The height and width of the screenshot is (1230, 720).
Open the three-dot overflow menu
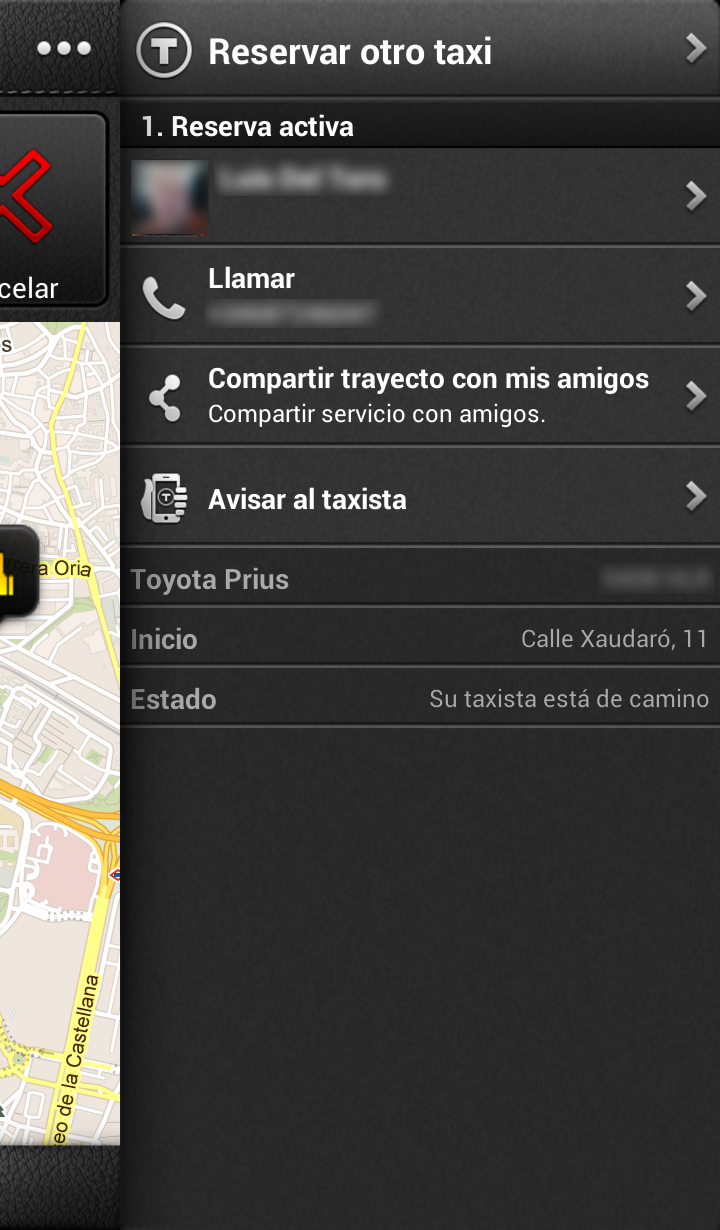pos(63,48)
